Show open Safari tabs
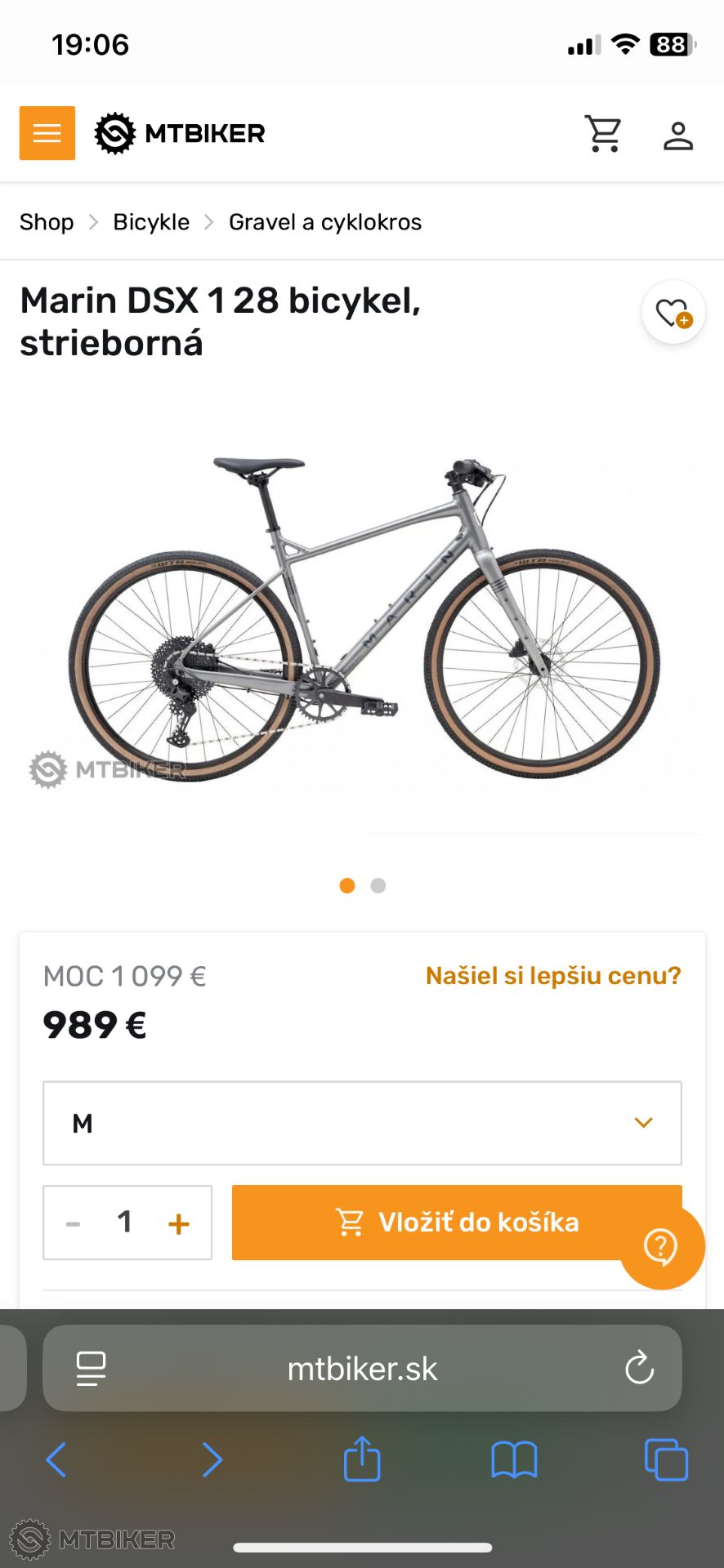The width and height of the screenshot is (724, 1568). pos(666,1459)
